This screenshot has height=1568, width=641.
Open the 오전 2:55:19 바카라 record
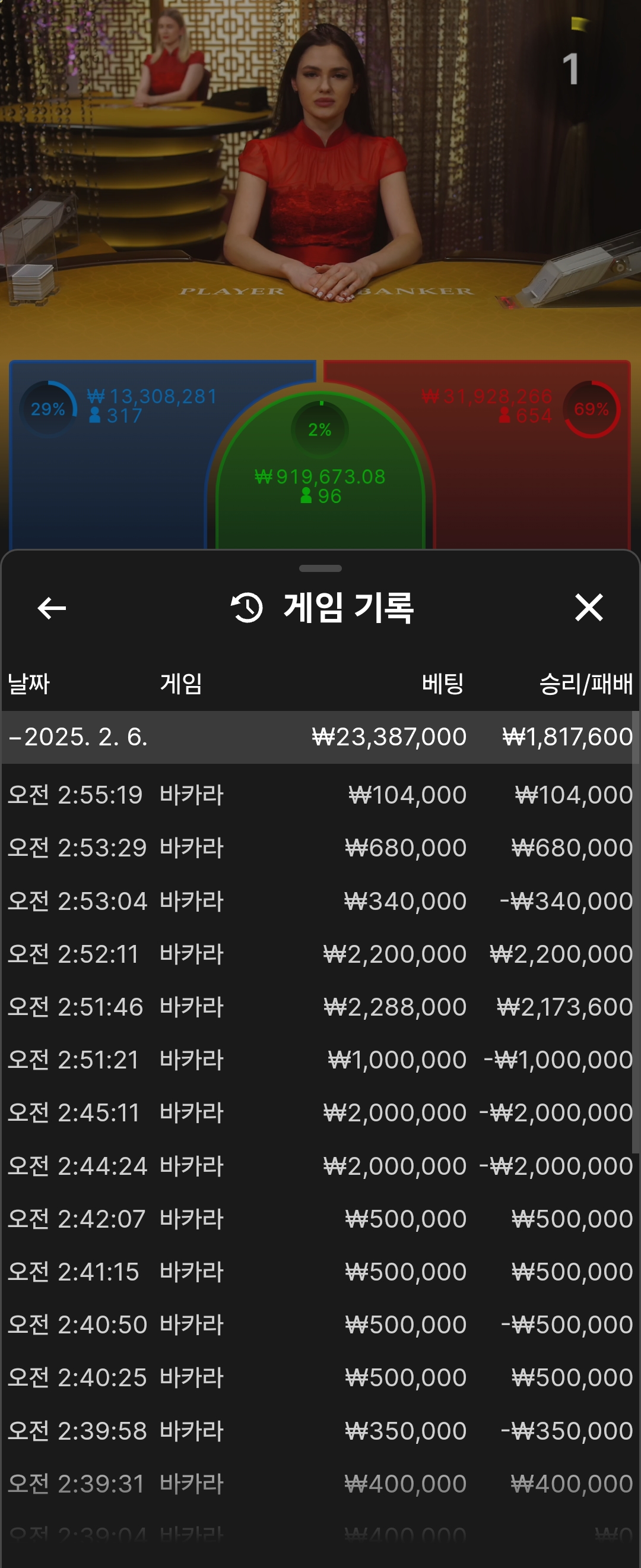(x=320, y=795)
